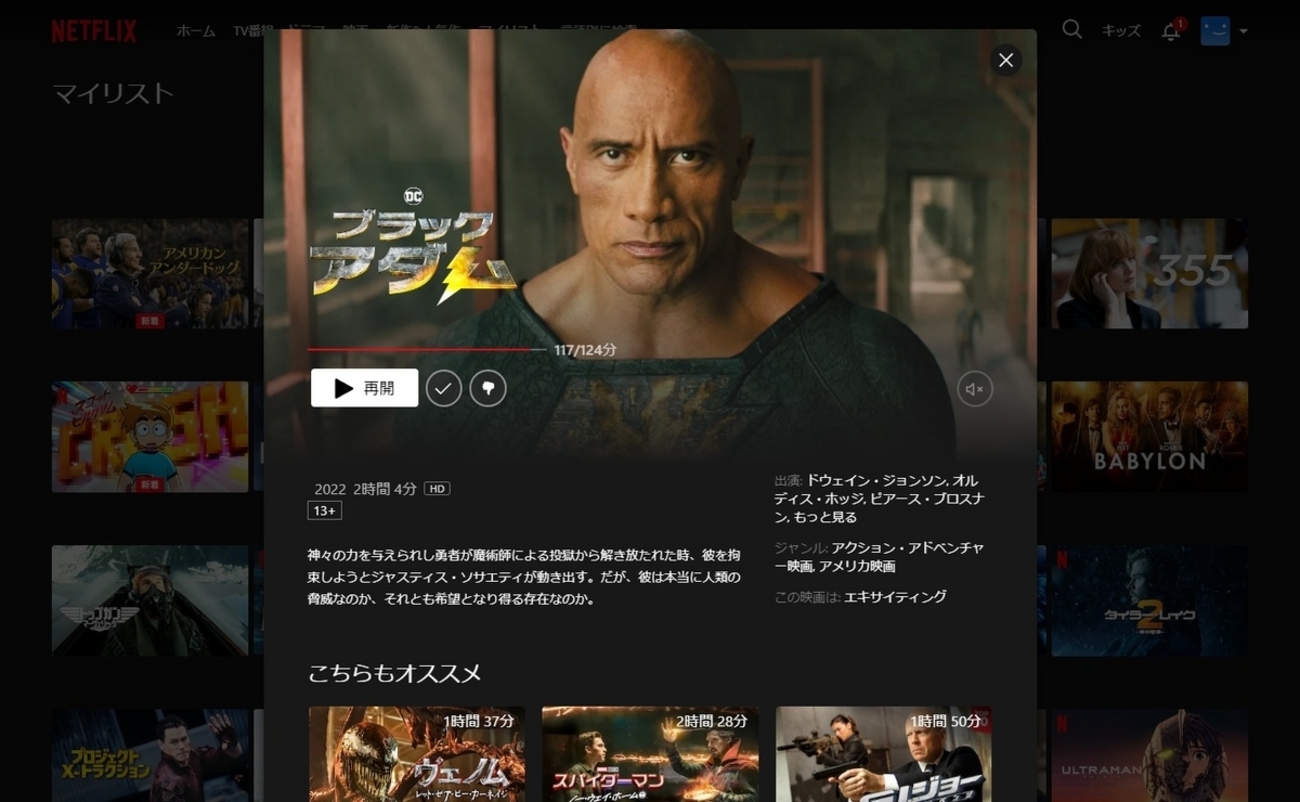Viewport: 1300px width, 802px height.
Task: Resume playback with the 再開 button
Action: pyautogui.click(x=364, y=388)
